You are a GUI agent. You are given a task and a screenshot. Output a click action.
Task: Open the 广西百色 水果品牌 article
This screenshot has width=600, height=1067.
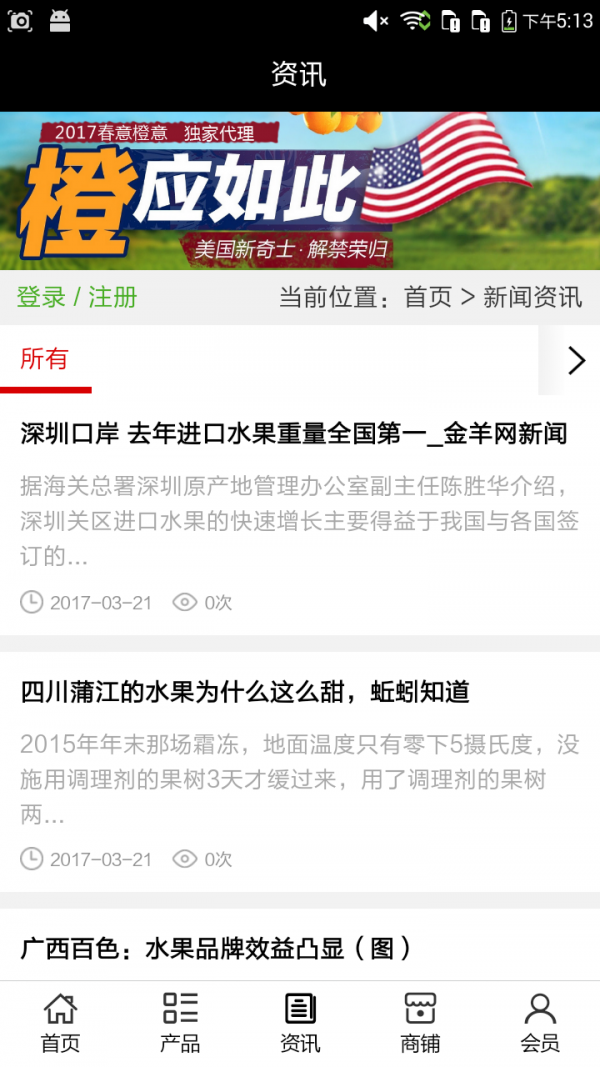pyautogui.click(x=217, y=948)
